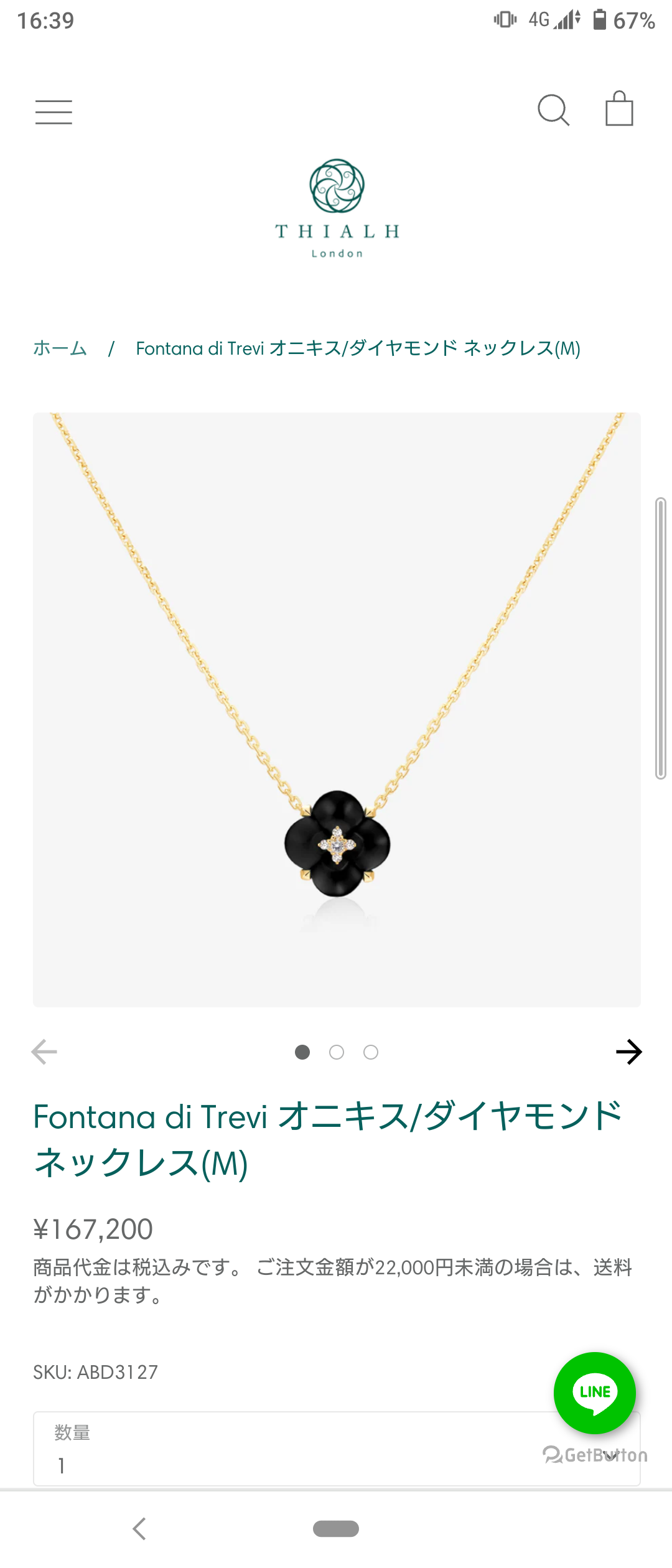Screen dimensions: 672x1568
Task: Tap the onyx necklace product image
Action: 337,709
